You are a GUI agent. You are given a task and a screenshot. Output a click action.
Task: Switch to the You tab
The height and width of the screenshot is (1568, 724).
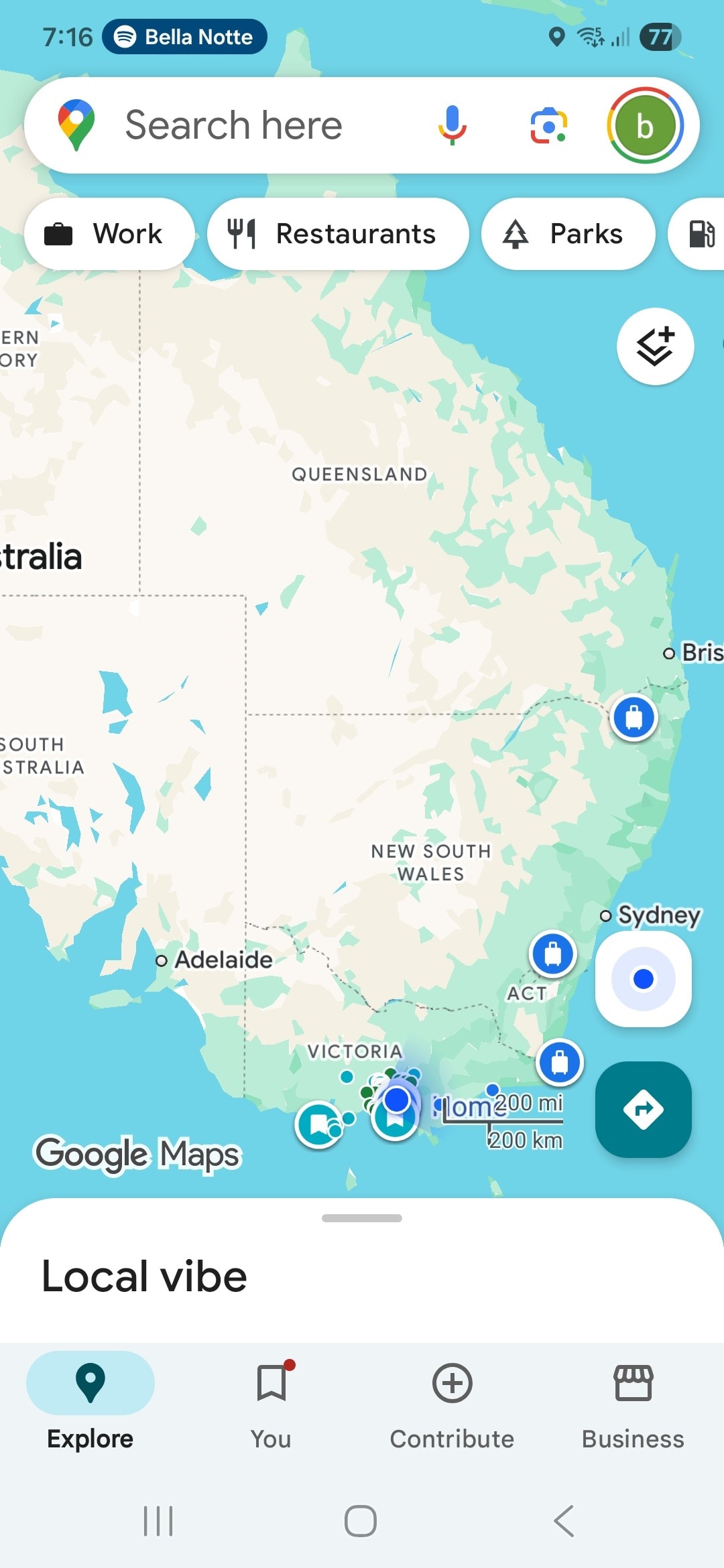pyautogui.click(x=271, y=1400)
